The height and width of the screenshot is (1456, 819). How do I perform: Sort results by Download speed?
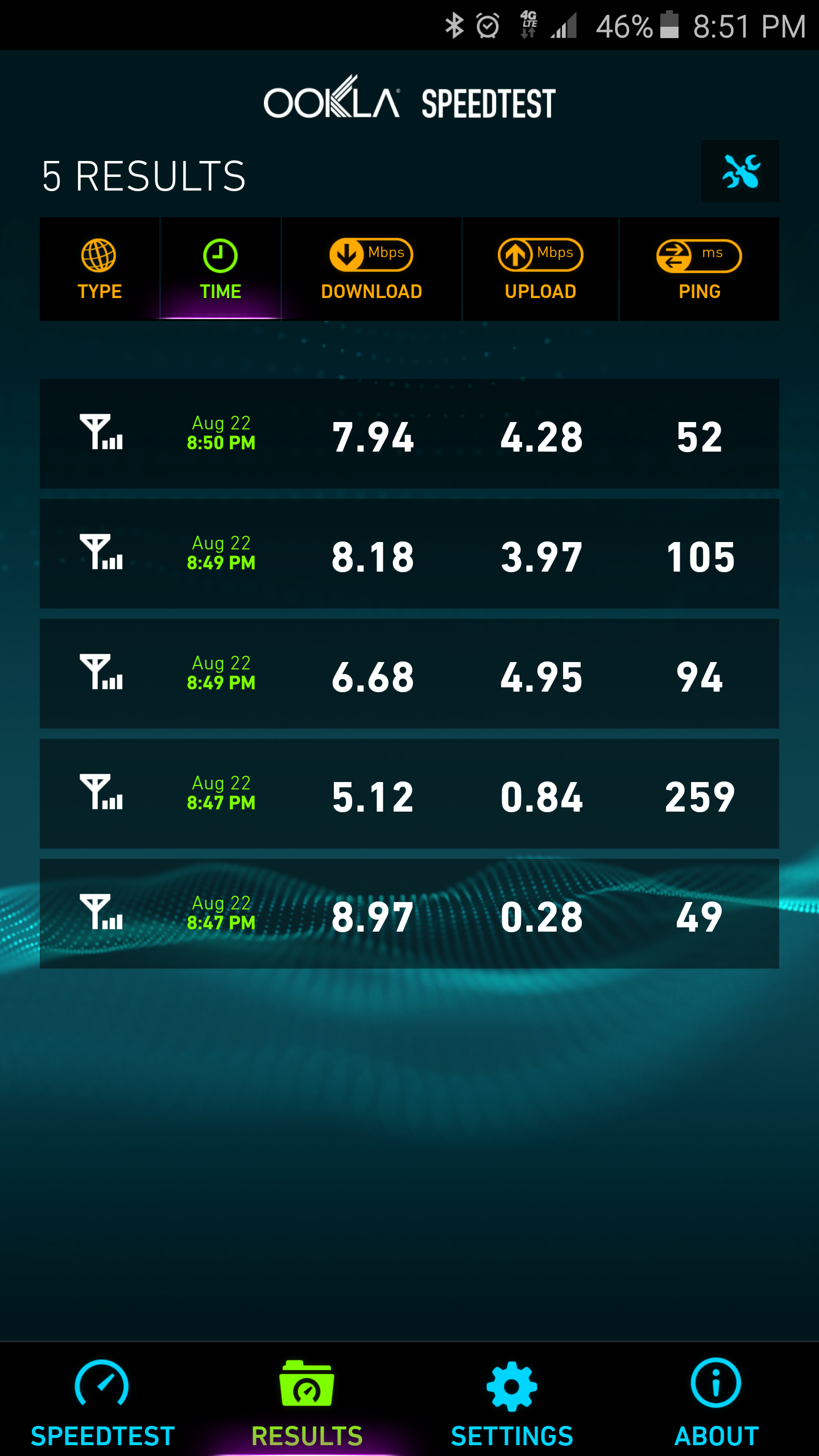371,269
